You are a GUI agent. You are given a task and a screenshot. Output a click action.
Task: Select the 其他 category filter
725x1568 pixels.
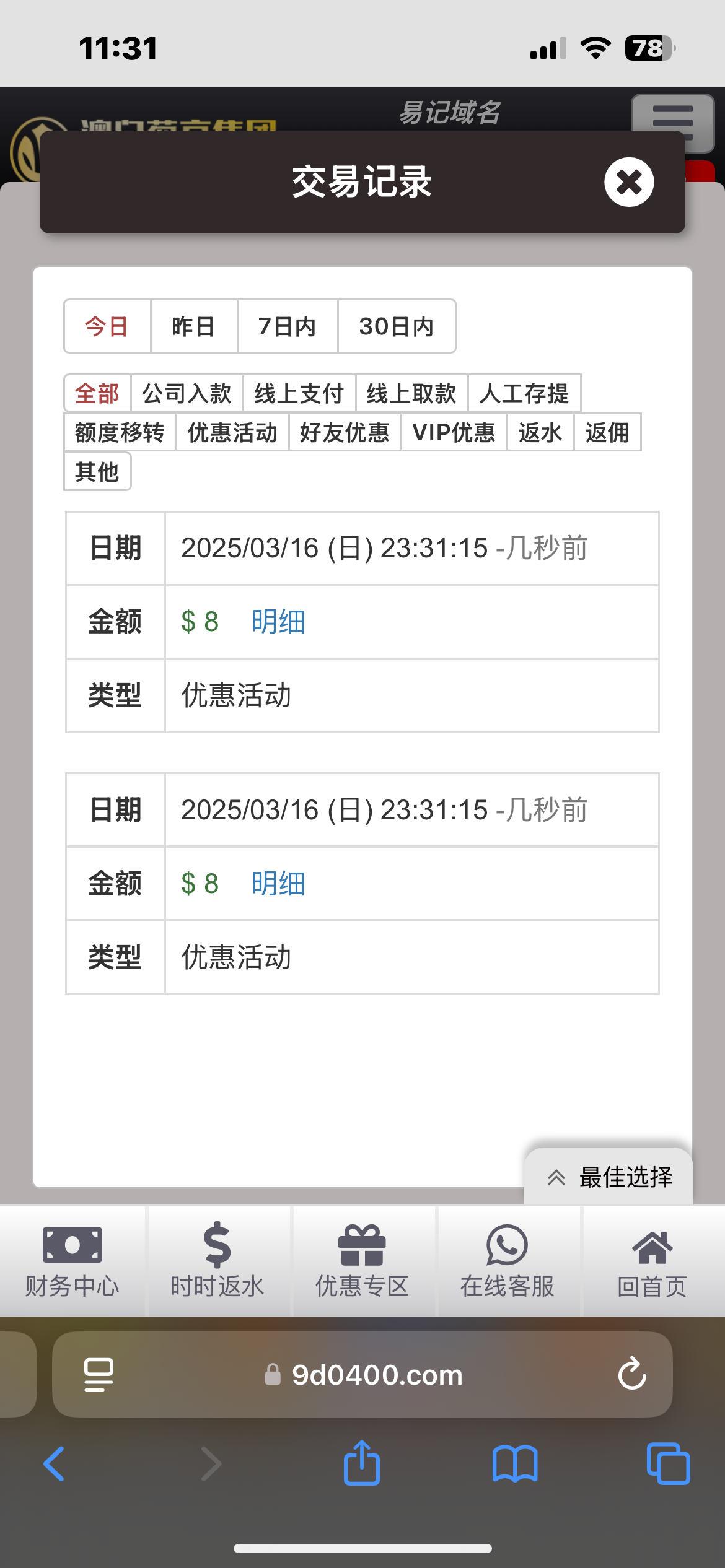tap(97, 472)
